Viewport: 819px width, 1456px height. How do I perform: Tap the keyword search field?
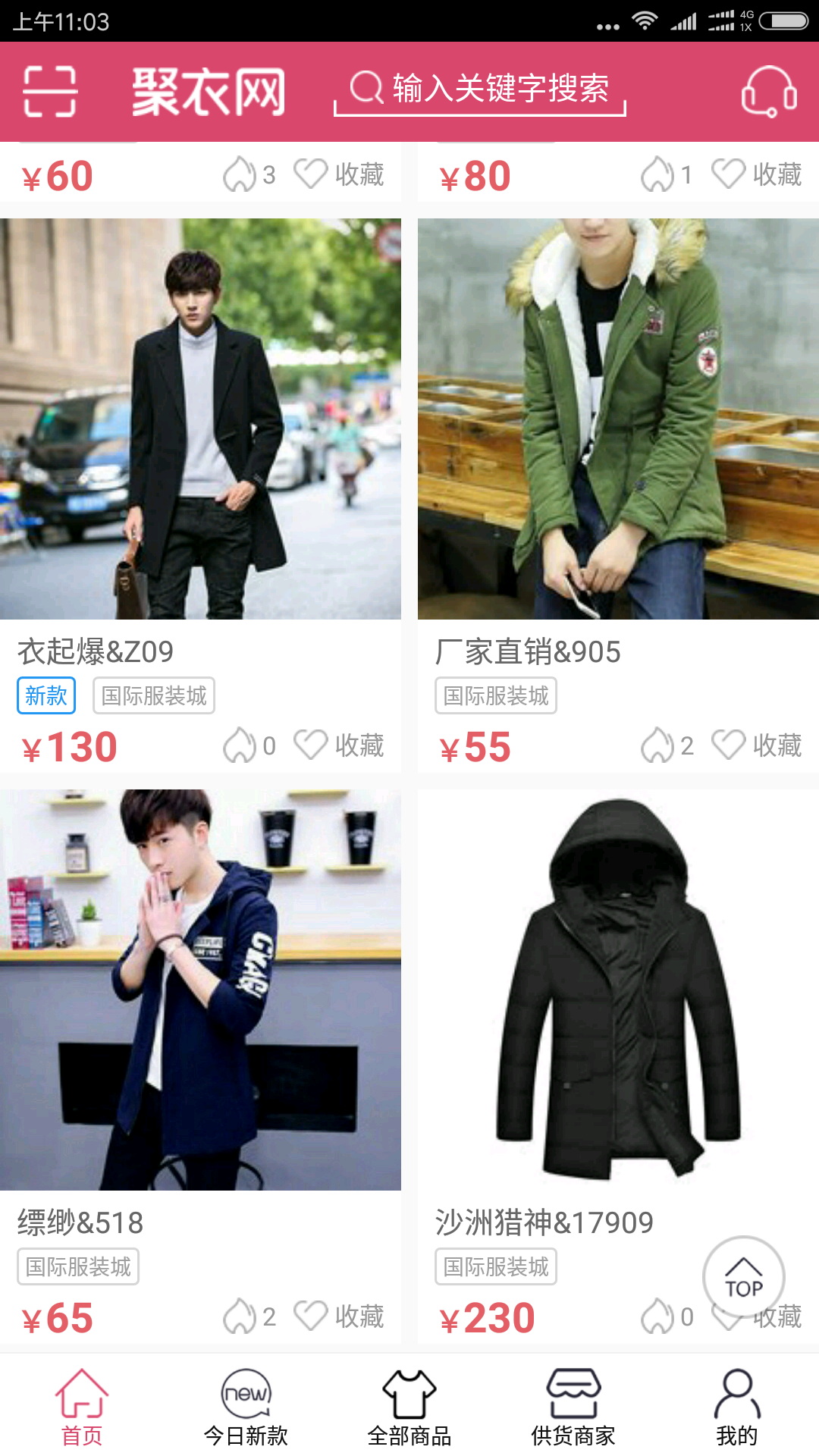click(480, 89)
